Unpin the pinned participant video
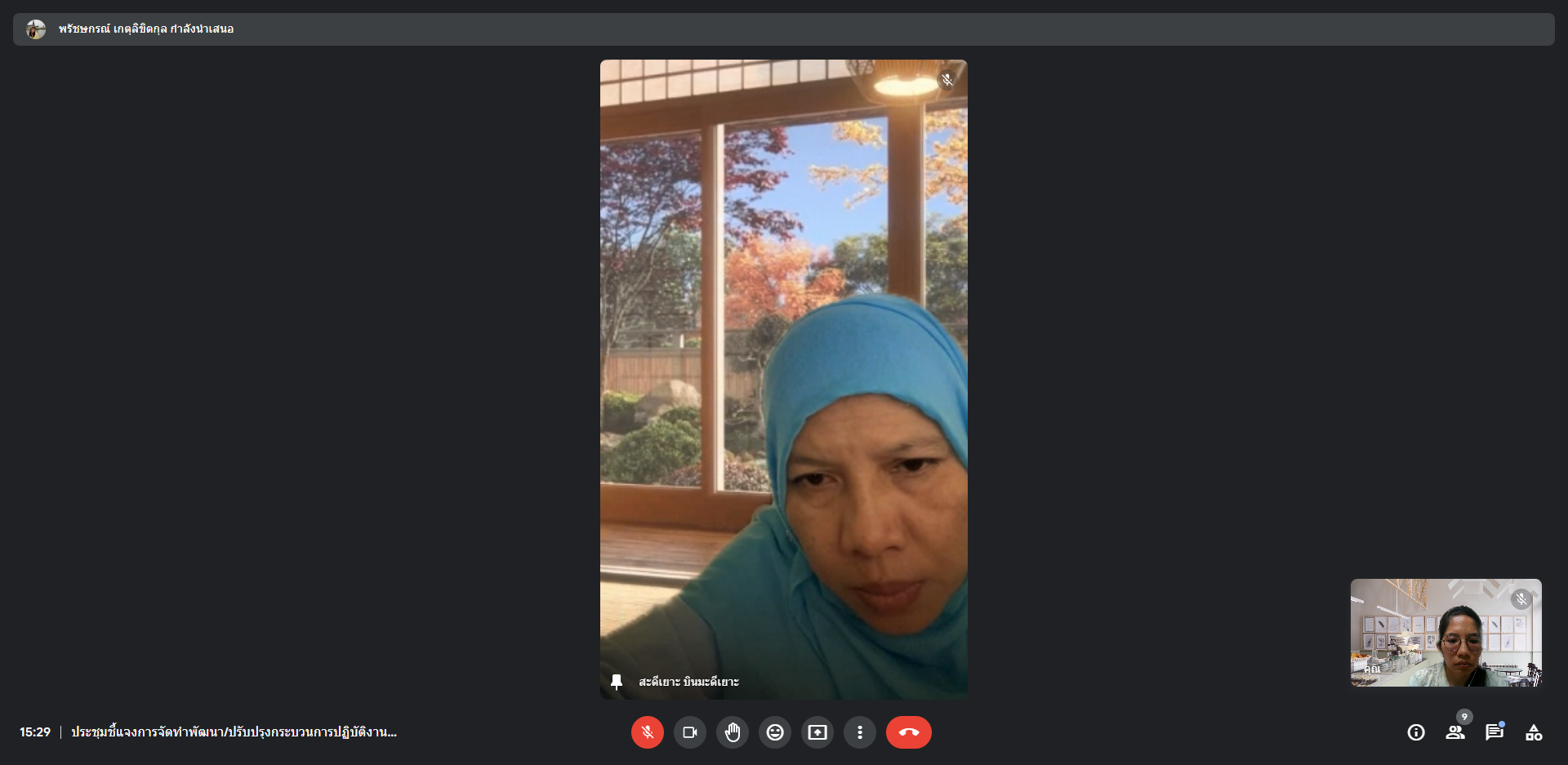Image resolution: width=1568 pixels, height=765 pixels. point(617,682)
